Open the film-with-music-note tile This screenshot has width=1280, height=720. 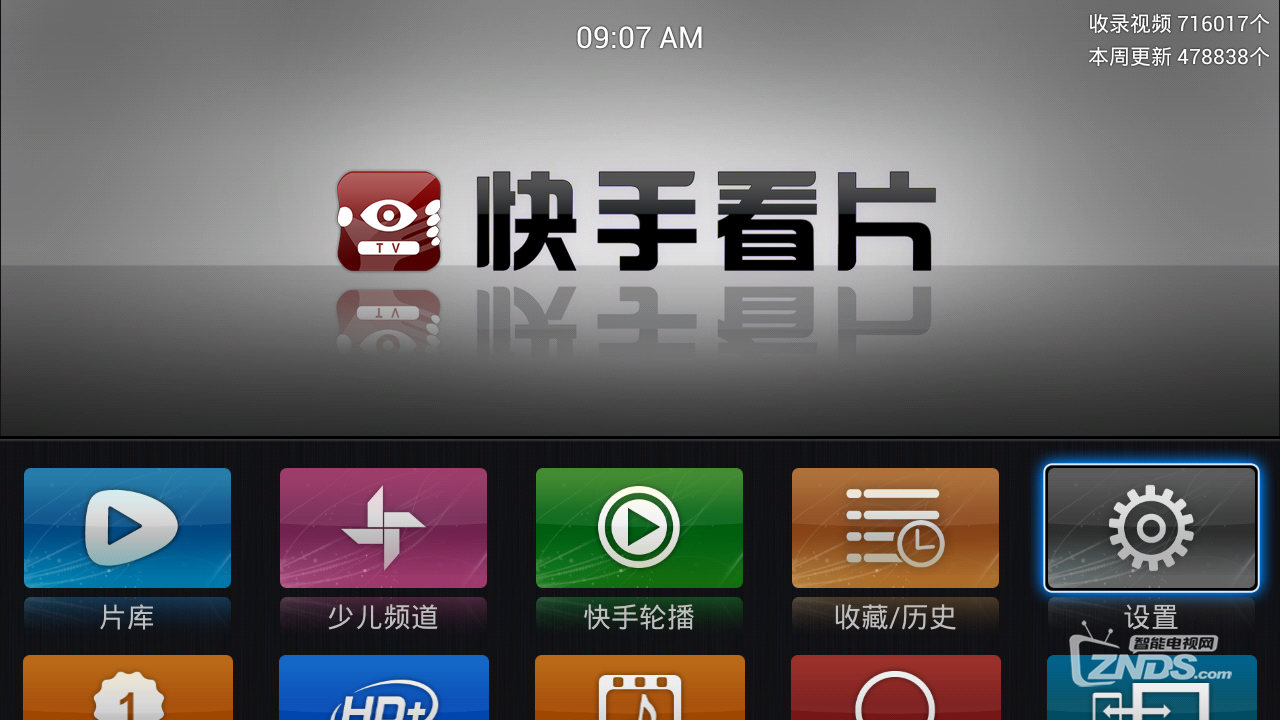click(x=639, y=690)
